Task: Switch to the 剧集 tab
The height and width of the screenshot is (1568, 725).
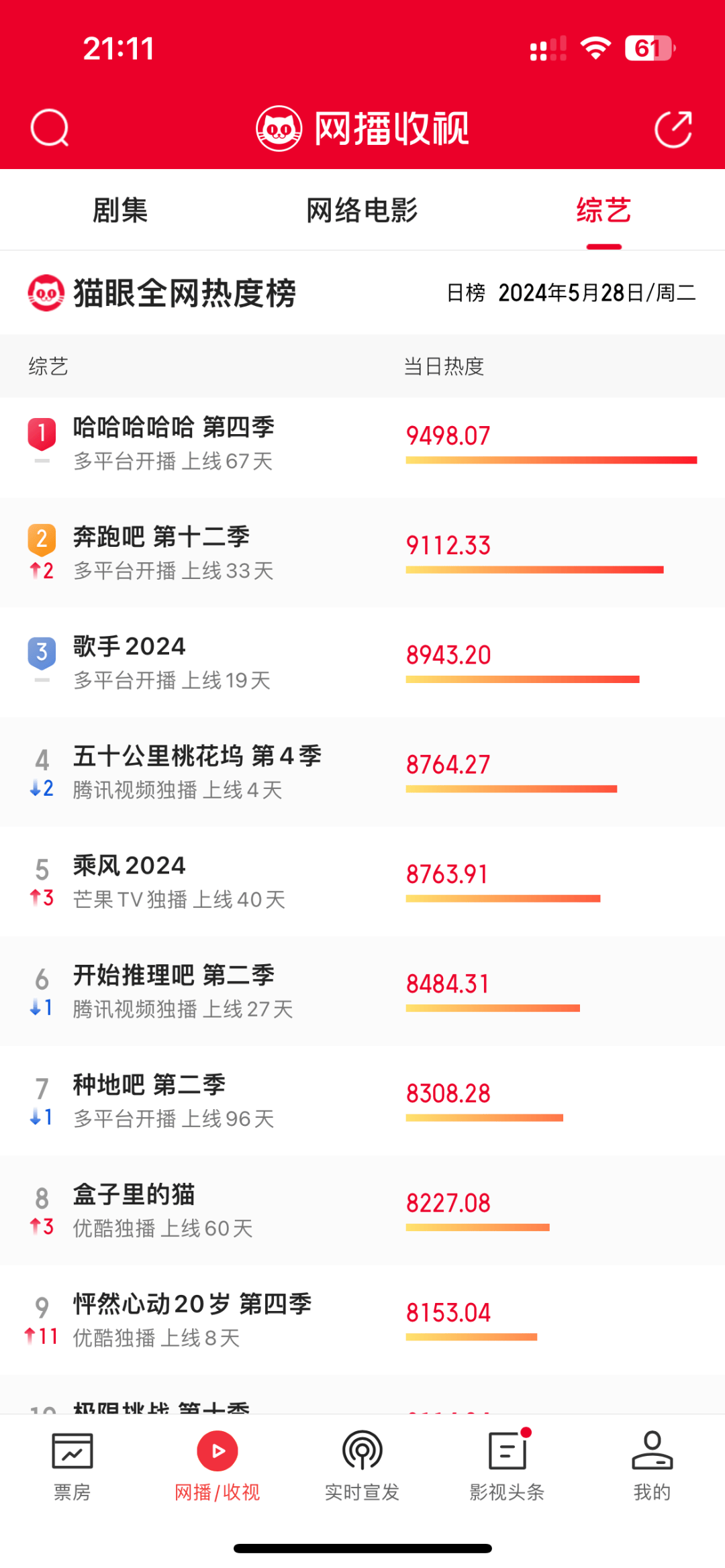Action: coord(120,211)
